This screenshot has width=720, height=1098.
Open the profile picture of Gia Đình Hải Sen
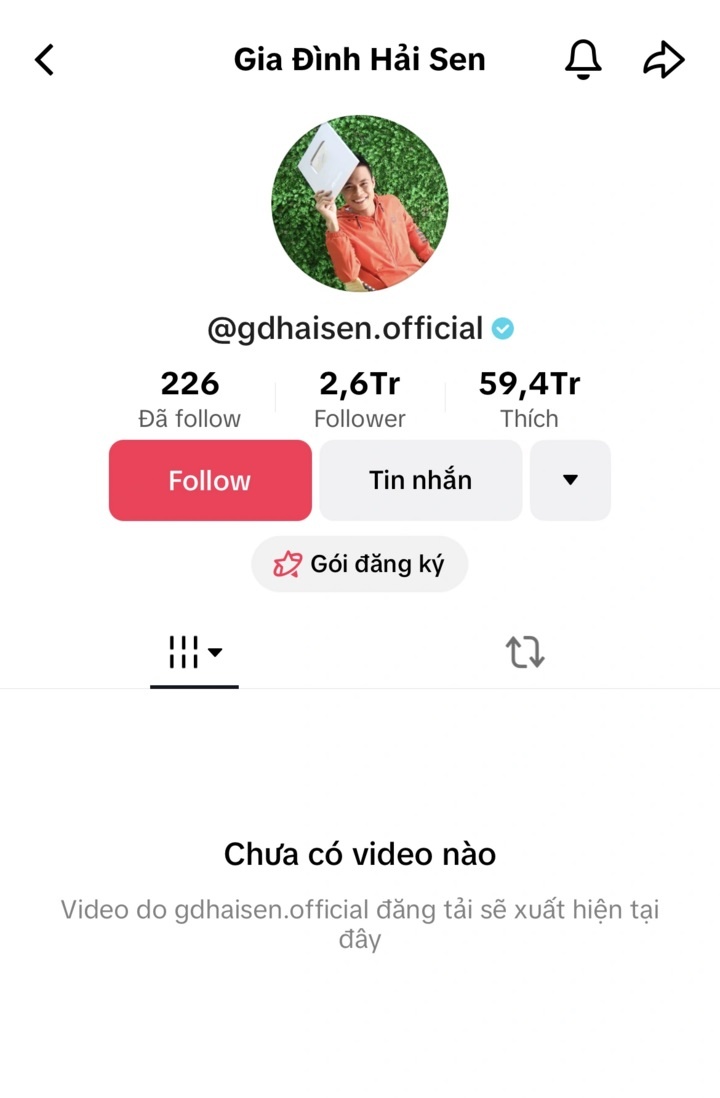click(x=360, y=203)
